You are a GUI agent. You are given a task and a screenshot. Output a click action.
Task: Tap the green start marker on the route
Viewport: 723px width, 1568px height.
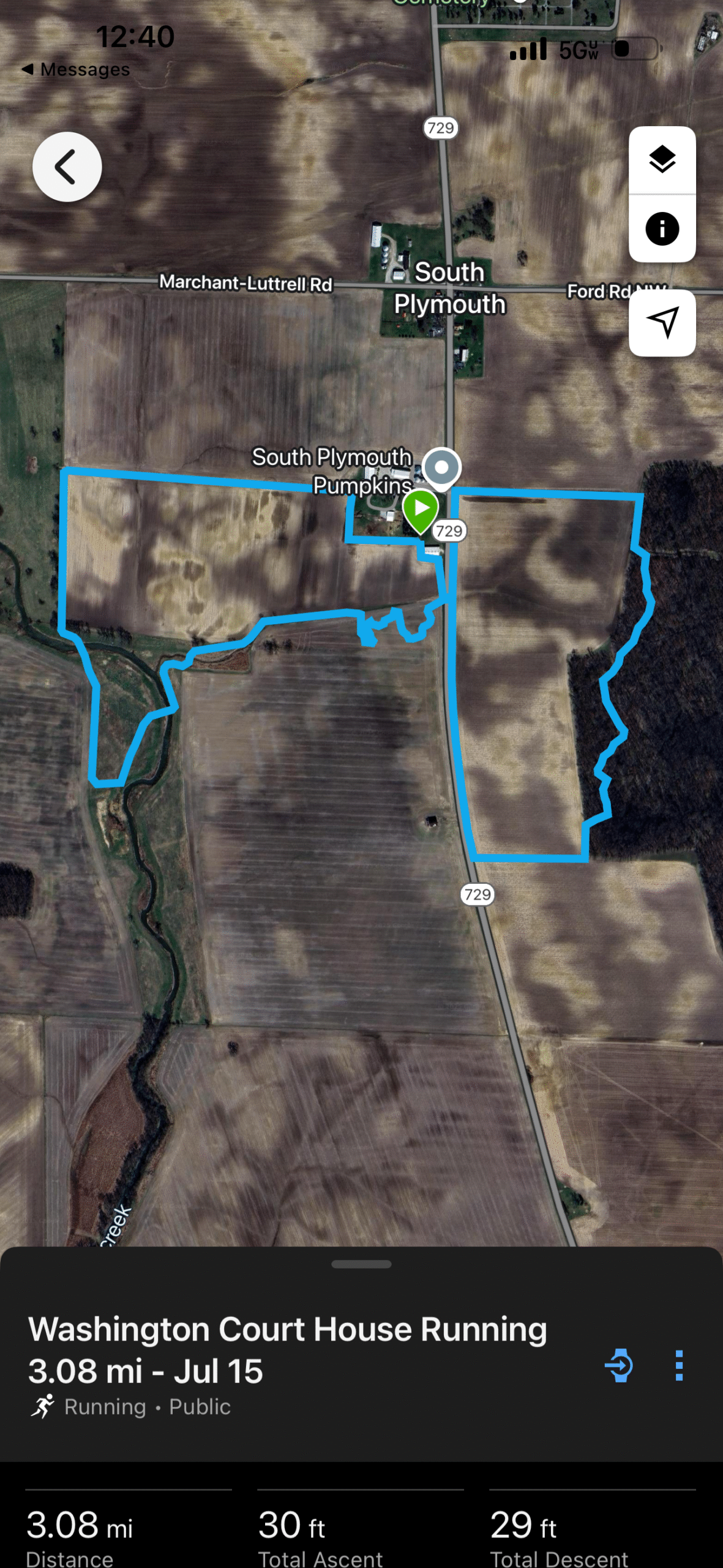click(421, 509)
